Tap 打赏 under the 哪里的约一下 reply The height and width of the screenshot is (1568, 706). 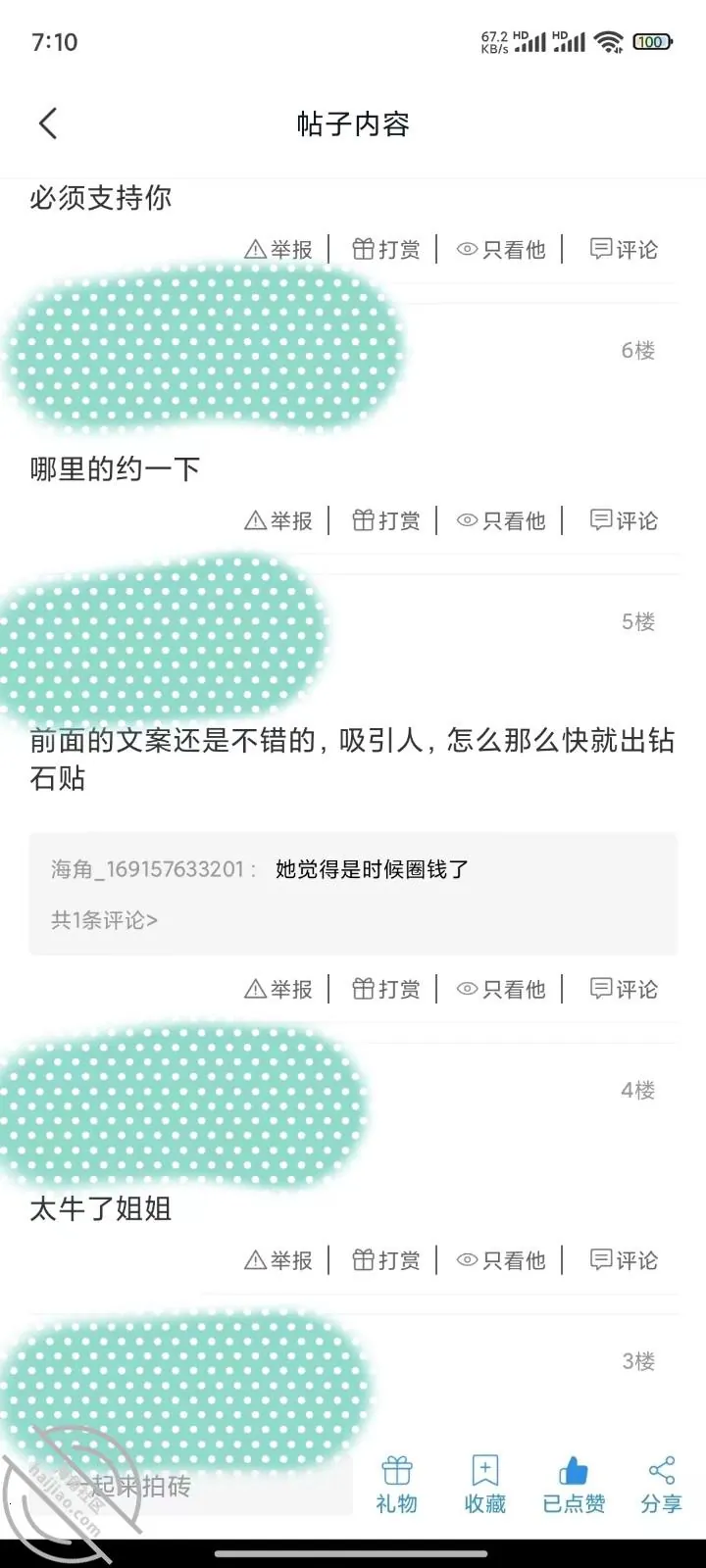386,520
